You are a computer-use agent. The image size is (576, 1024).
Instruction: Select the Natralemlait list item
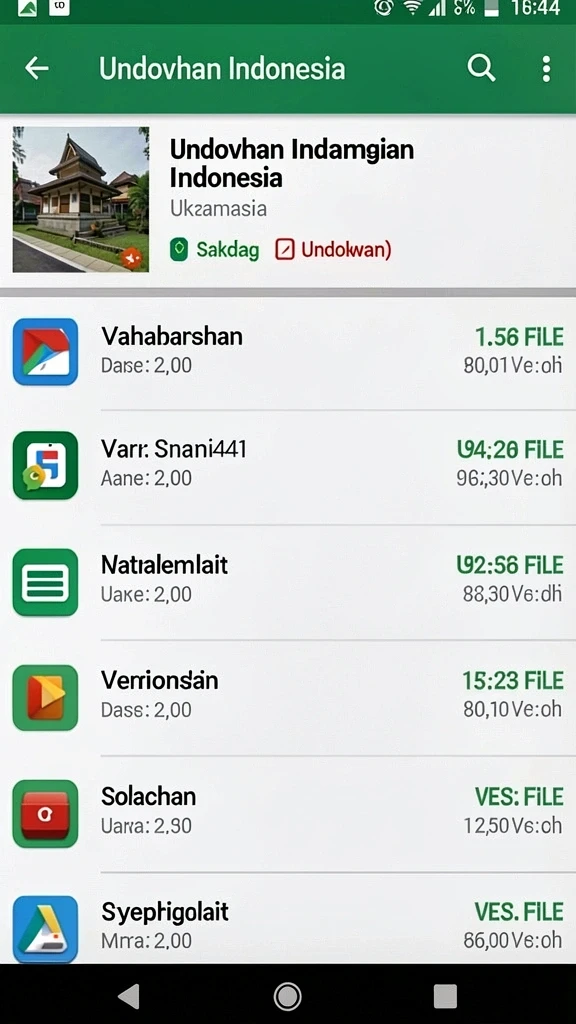click(x=288, y=581)
